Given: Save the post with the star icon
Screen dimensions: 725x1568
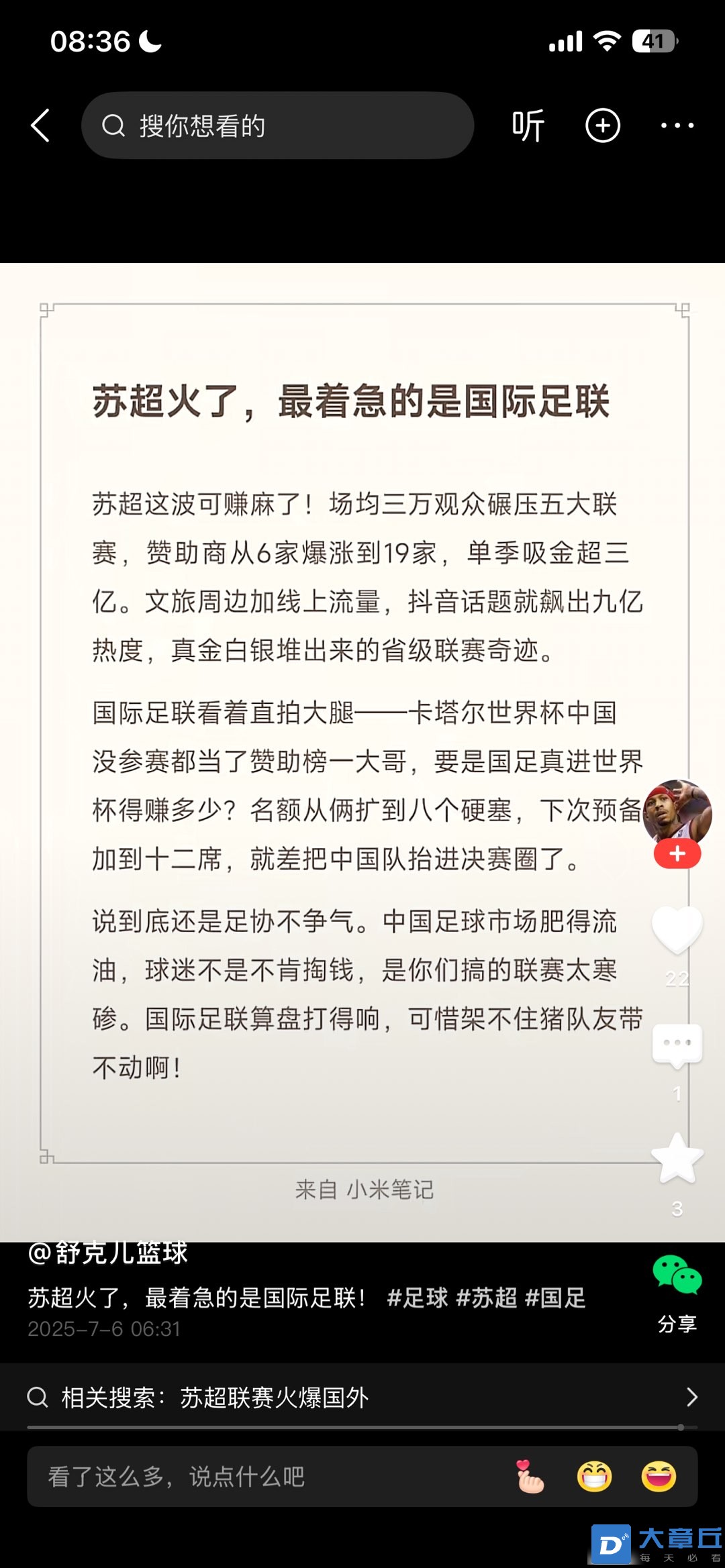Looking at the screenshot, I should pyautogui.click(x=677, y=1159).
